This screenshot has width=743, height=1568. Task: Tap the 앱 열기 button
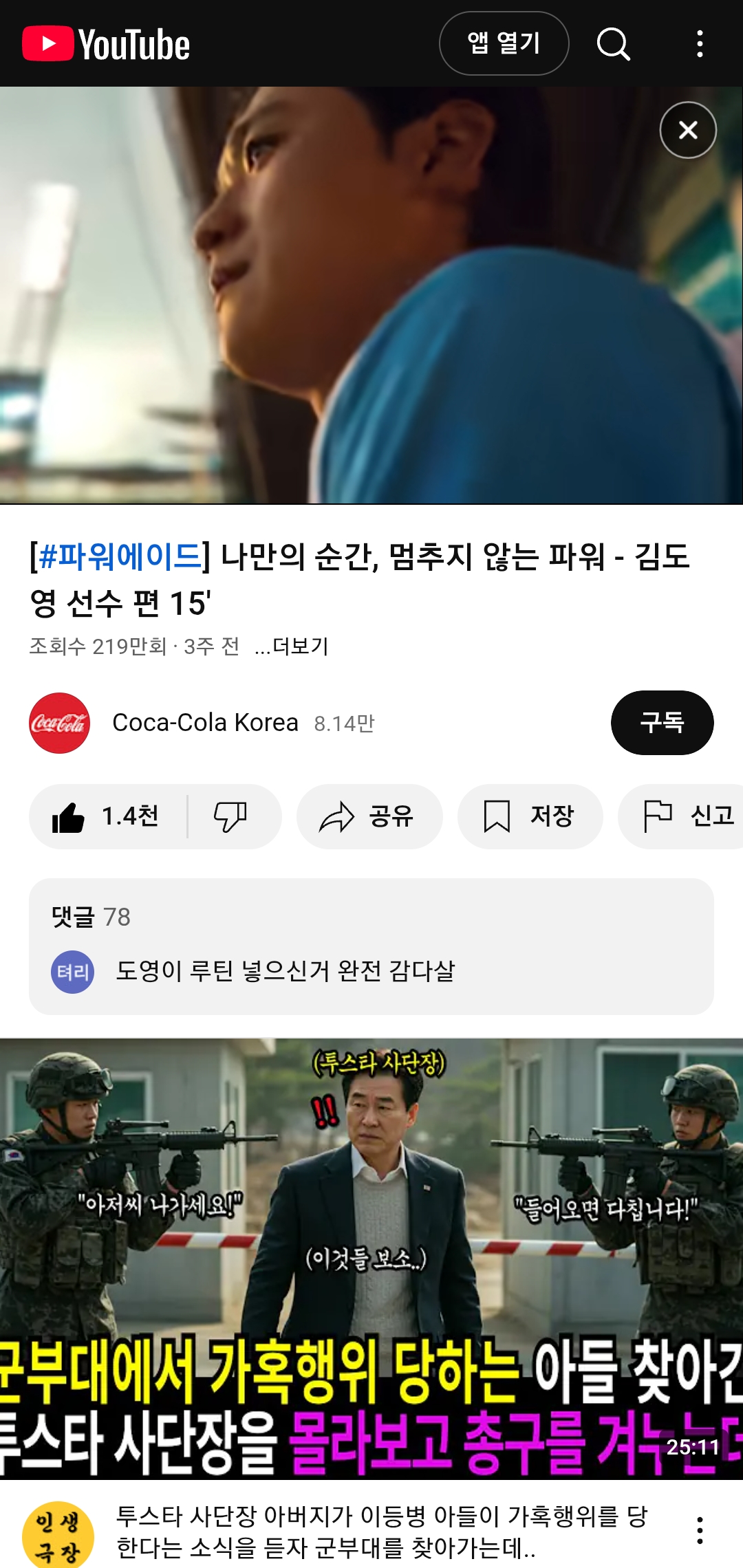coord(504,43)
